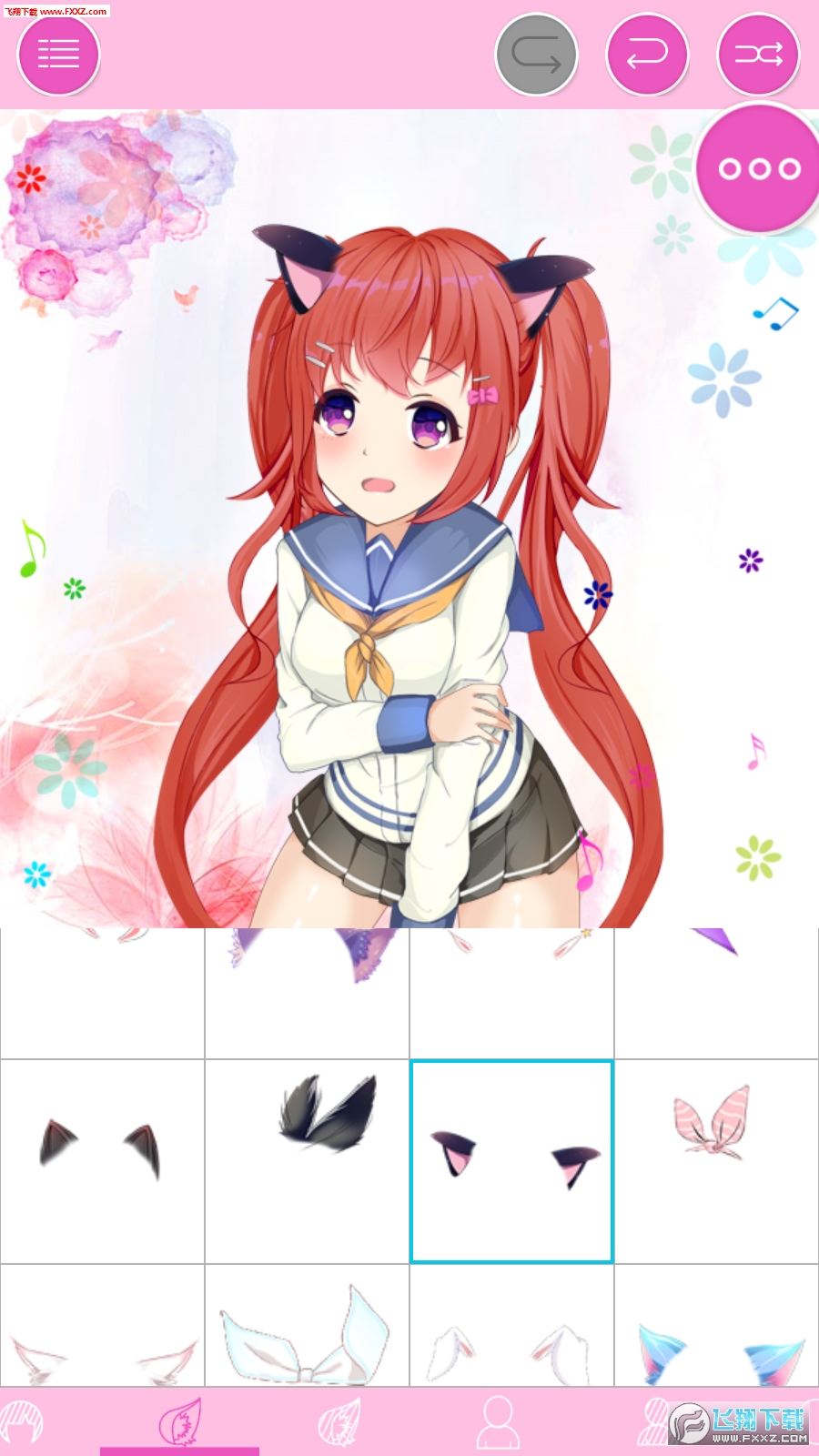
Task: Choose the fluffy black ears
Action: tap(307, 1161)
